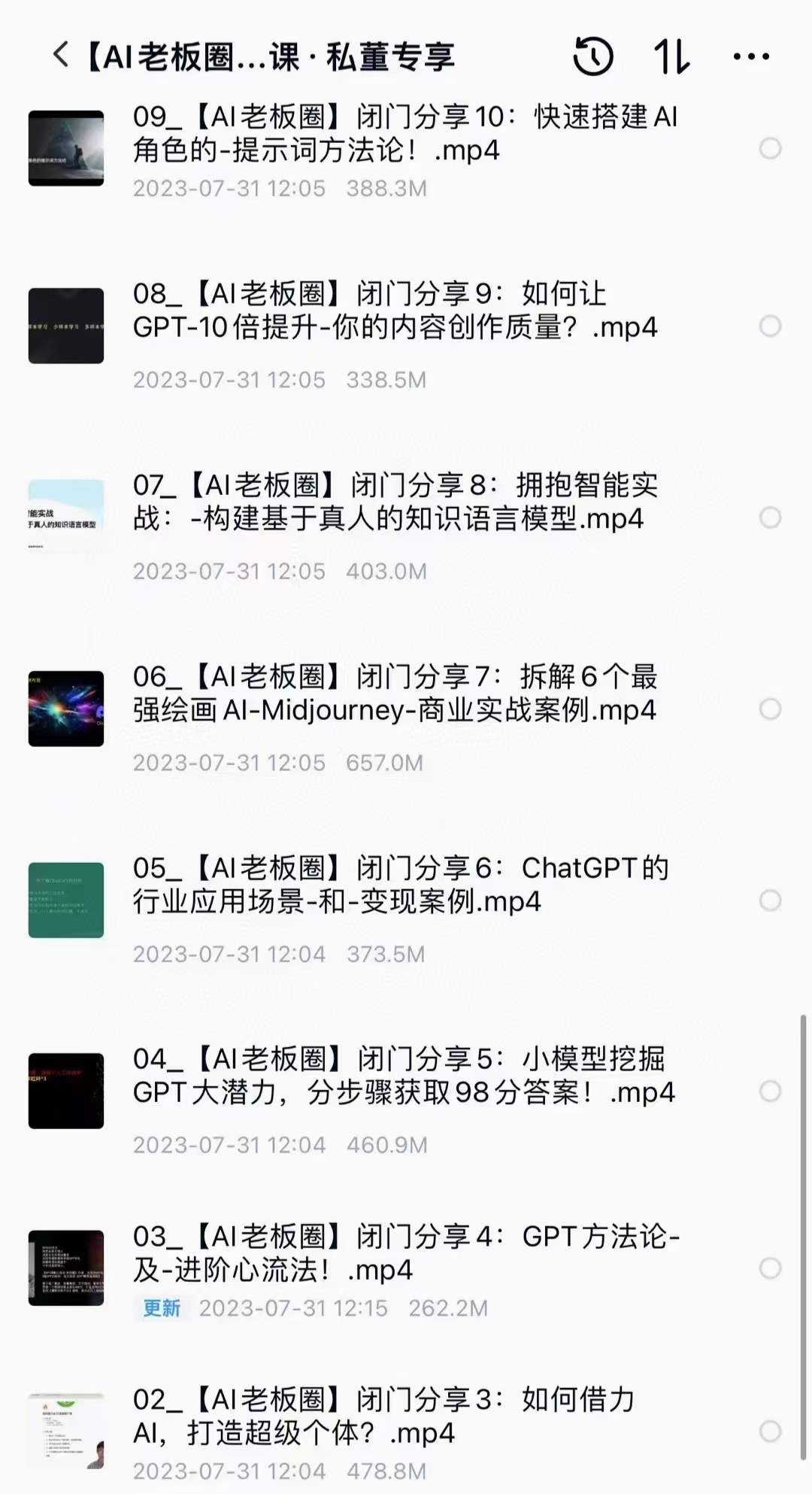812x1494 pixels.
Task: Select the circle for file 08_
Action: tap(770, 326)
